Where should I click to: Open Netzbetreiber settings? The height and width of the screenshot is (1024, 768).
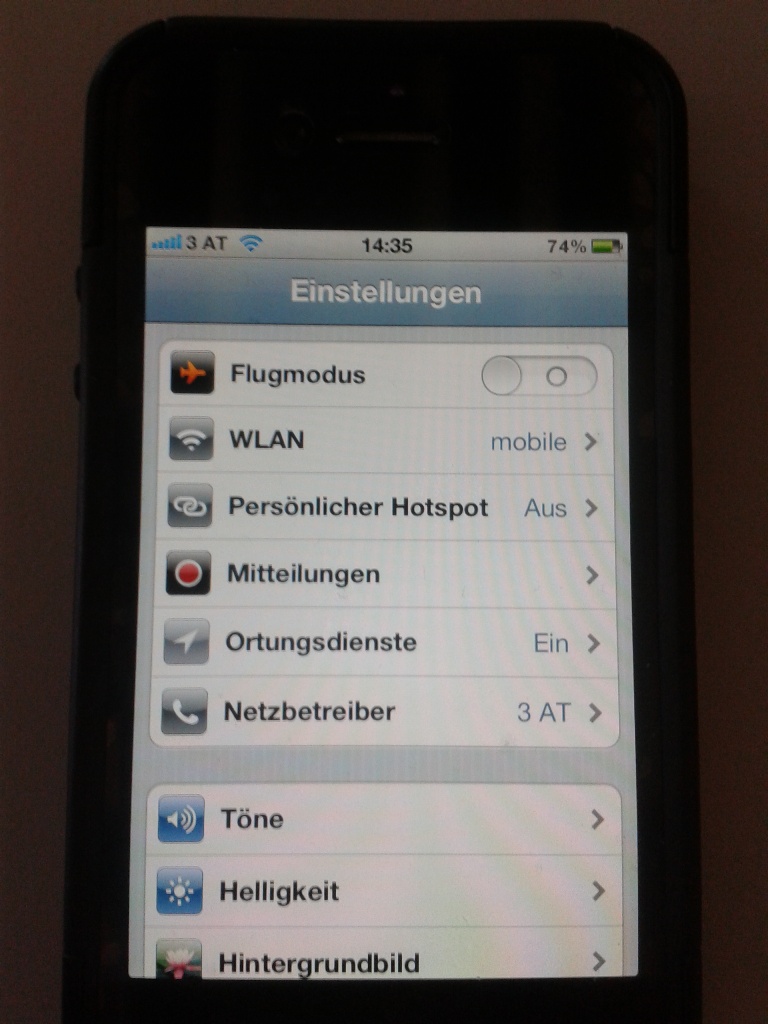point(383,712)
